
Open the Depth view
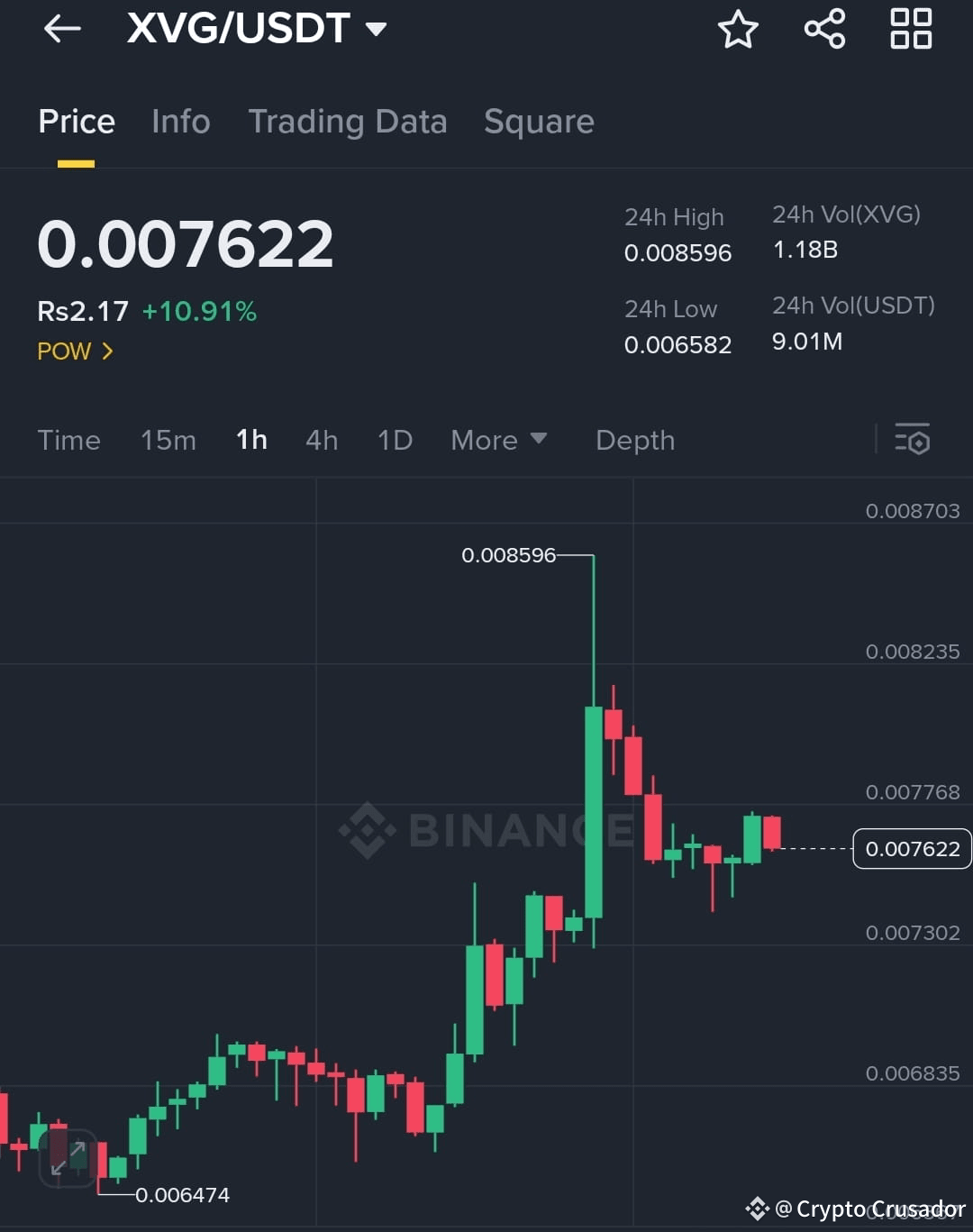(x=634, y=440)
